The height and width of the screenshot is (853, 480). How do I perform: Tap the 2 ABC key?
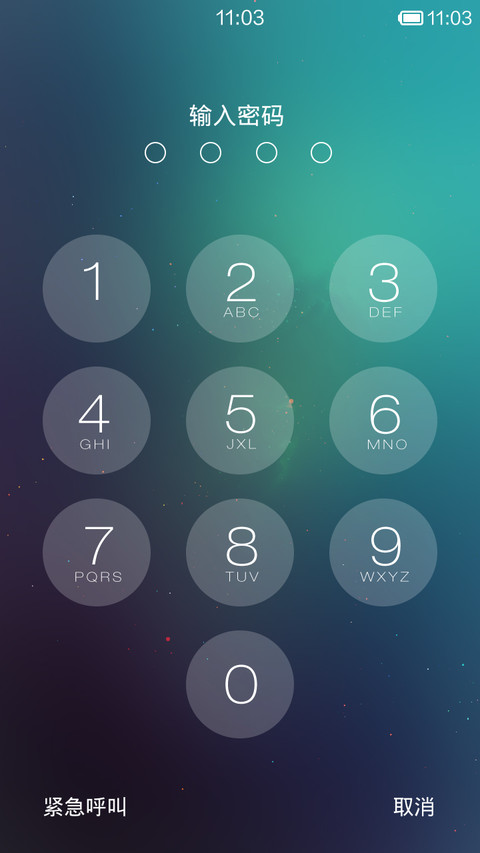pyautogui.click(x=240, y=288)
